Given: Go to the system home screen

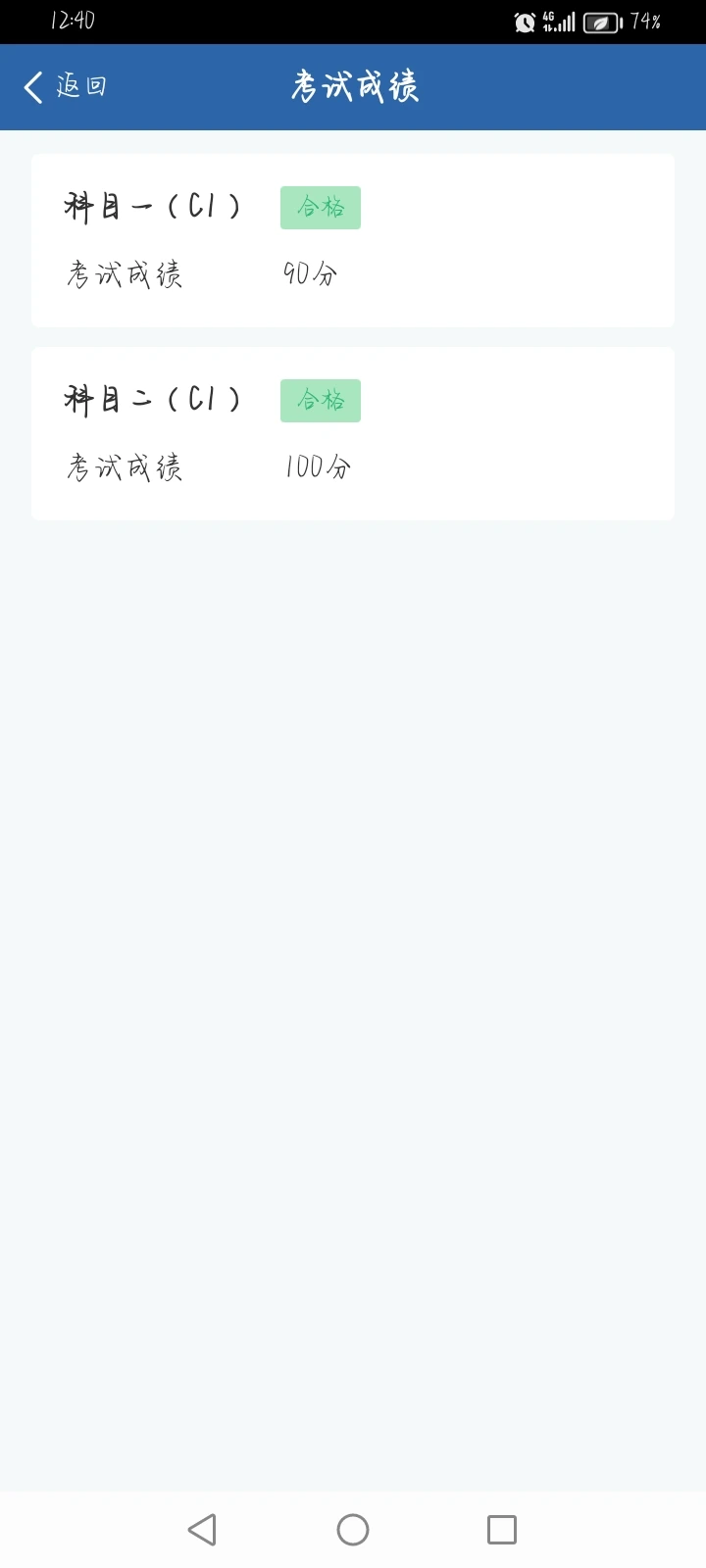Looking at the screenshot, I should tap(353, 1530).
